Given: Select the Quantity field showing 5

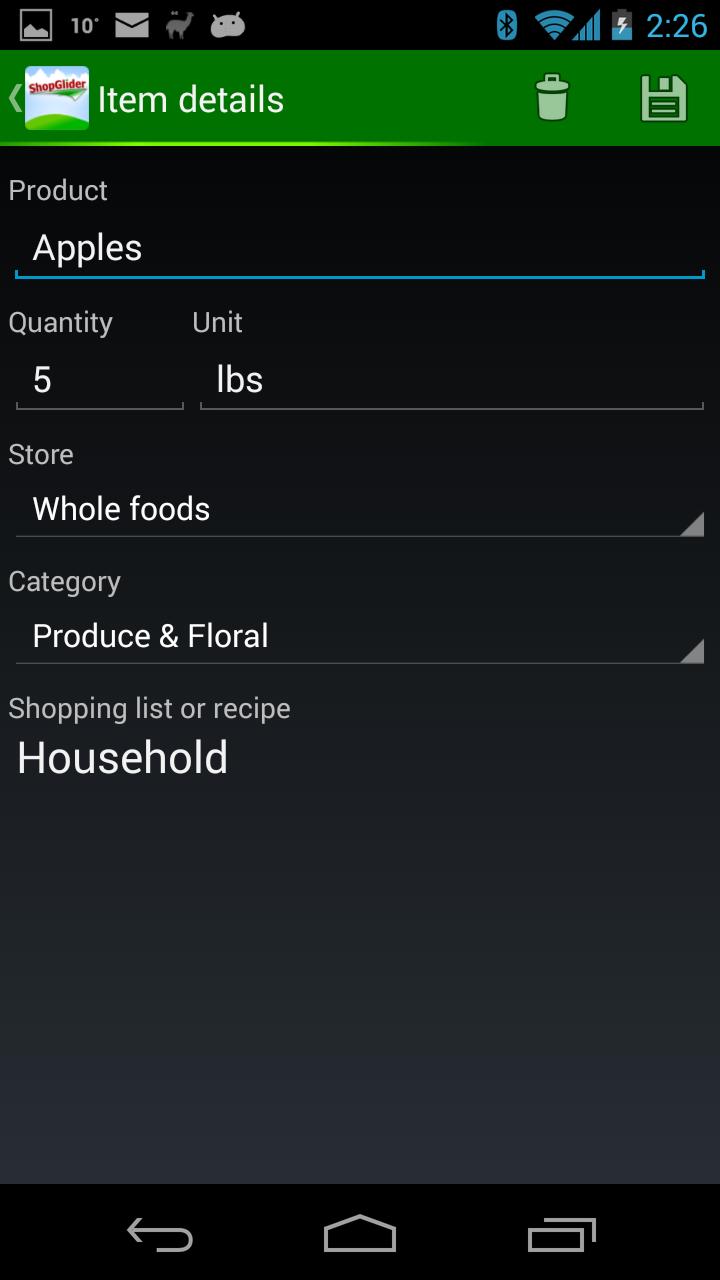Looking at the screenshot, I should [x=95, y=379].
